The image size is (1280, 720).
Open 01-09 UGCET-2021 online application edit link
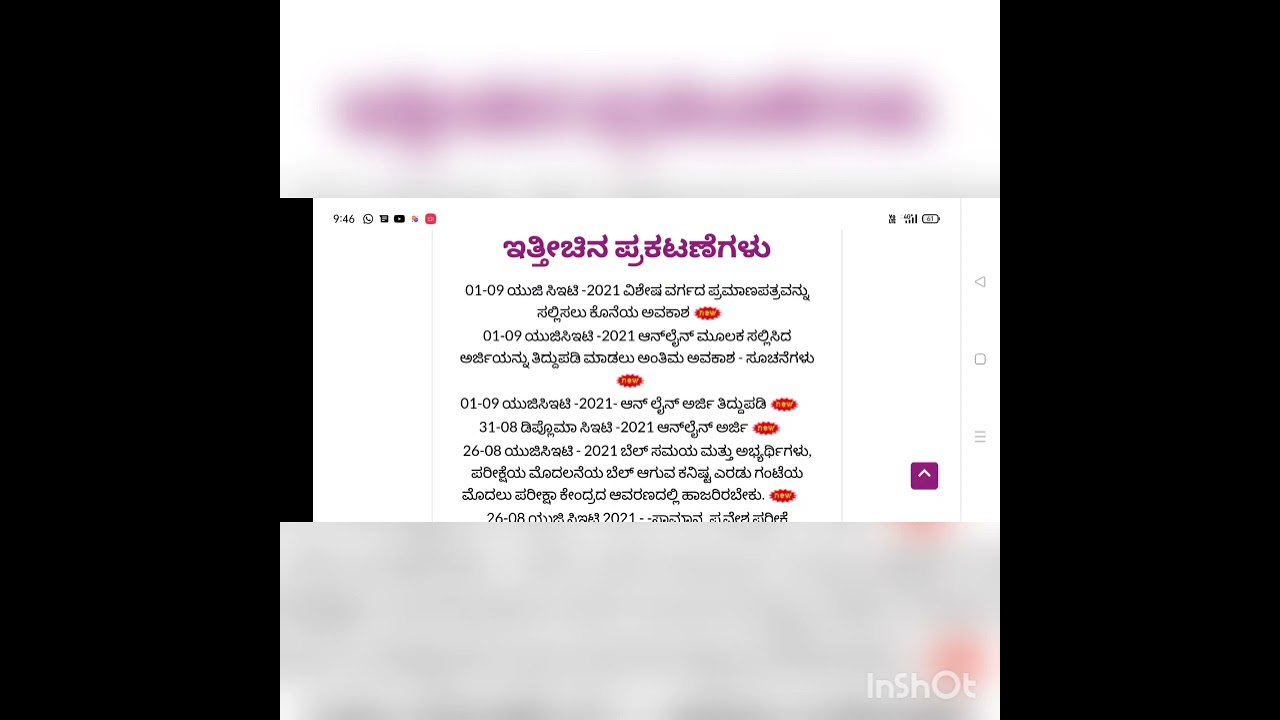point(613,404)
